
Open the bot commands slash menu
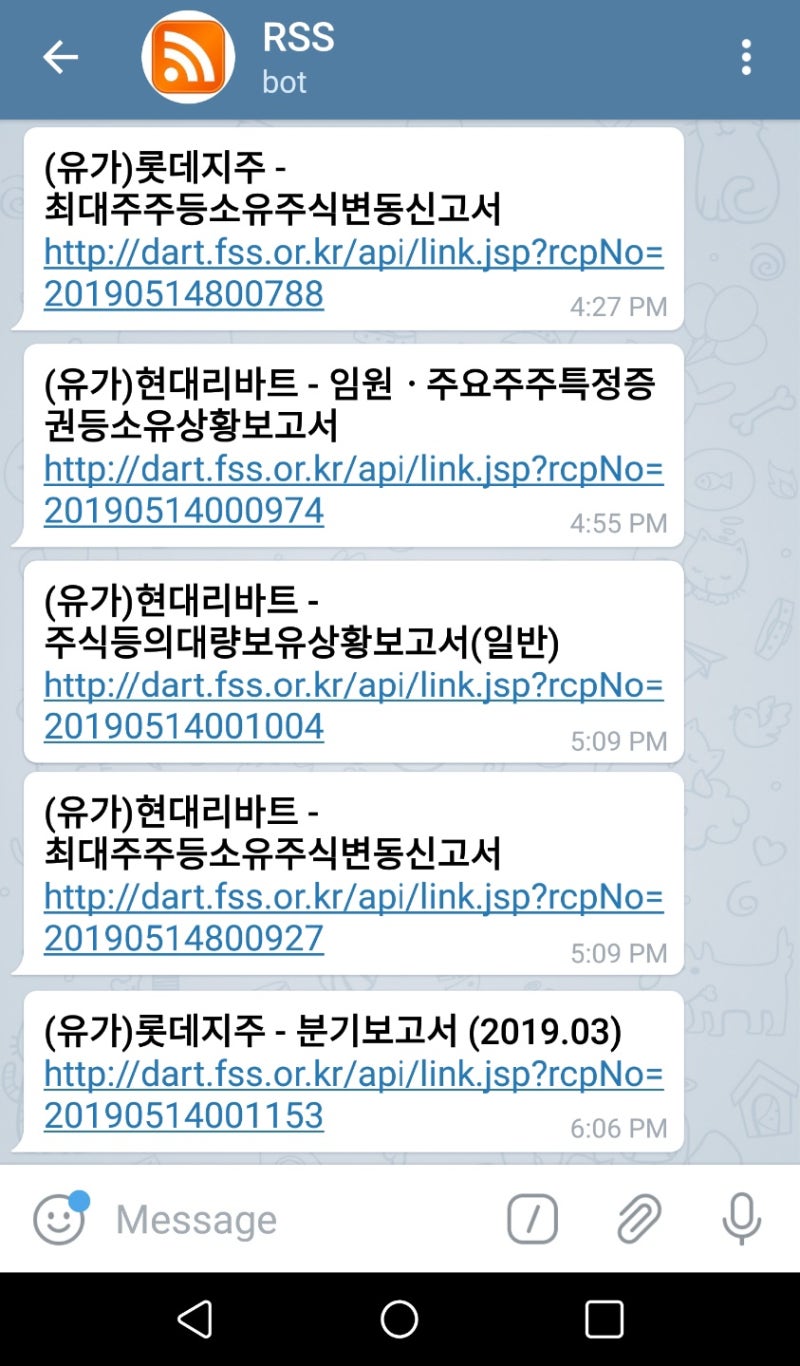531,1219
